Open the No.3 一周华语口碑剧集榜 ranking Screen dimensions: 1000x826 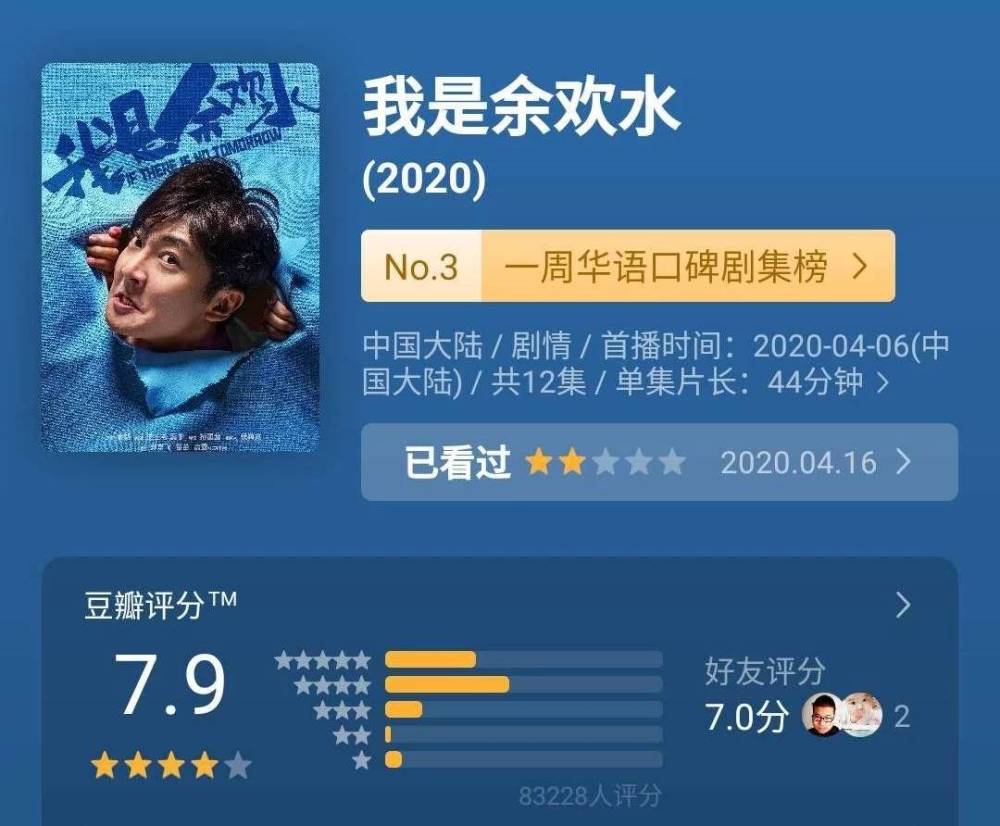[x=627, y=266]
